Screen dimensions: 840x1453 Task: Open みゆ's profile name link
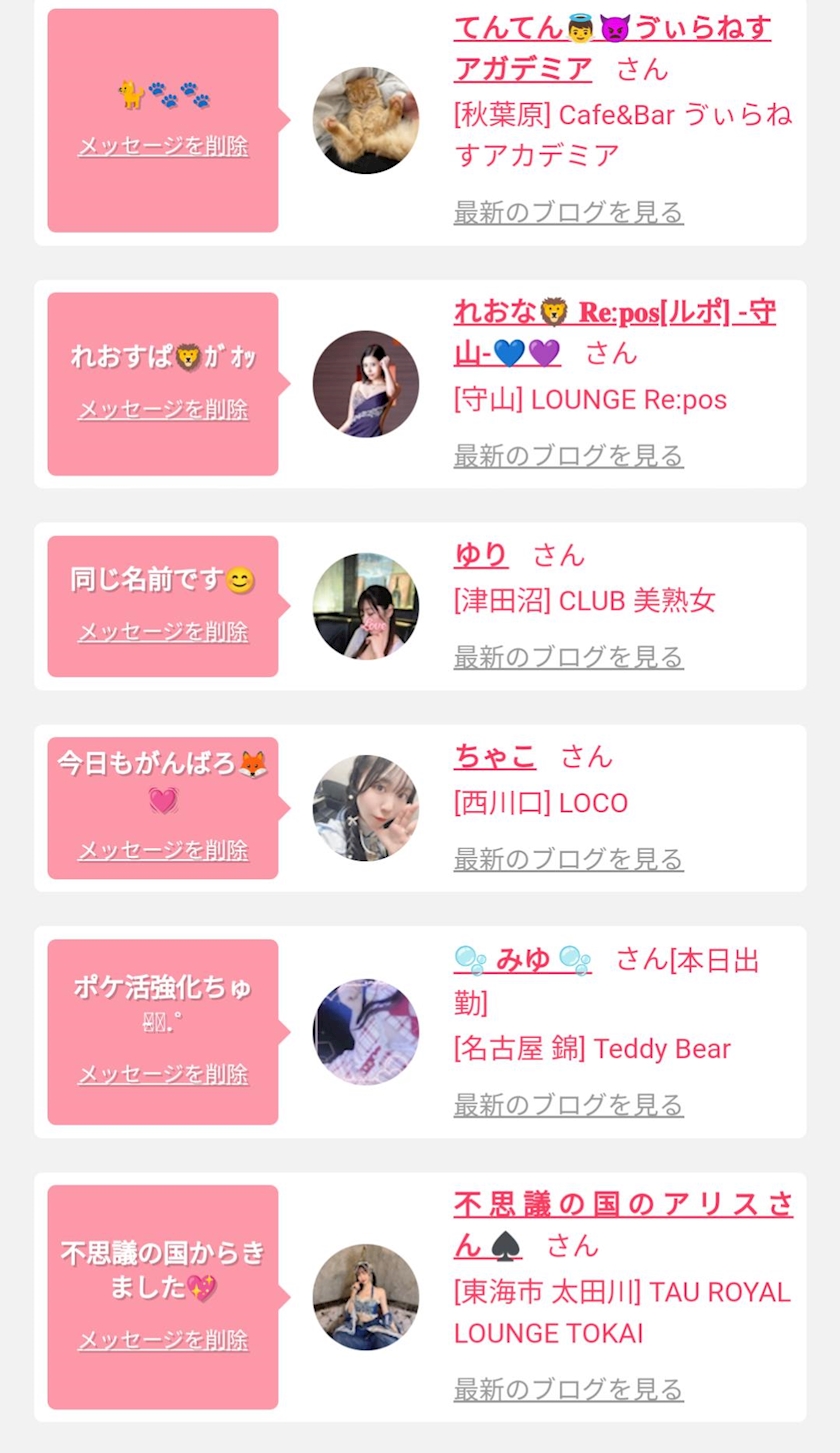(x=523, y=960)
